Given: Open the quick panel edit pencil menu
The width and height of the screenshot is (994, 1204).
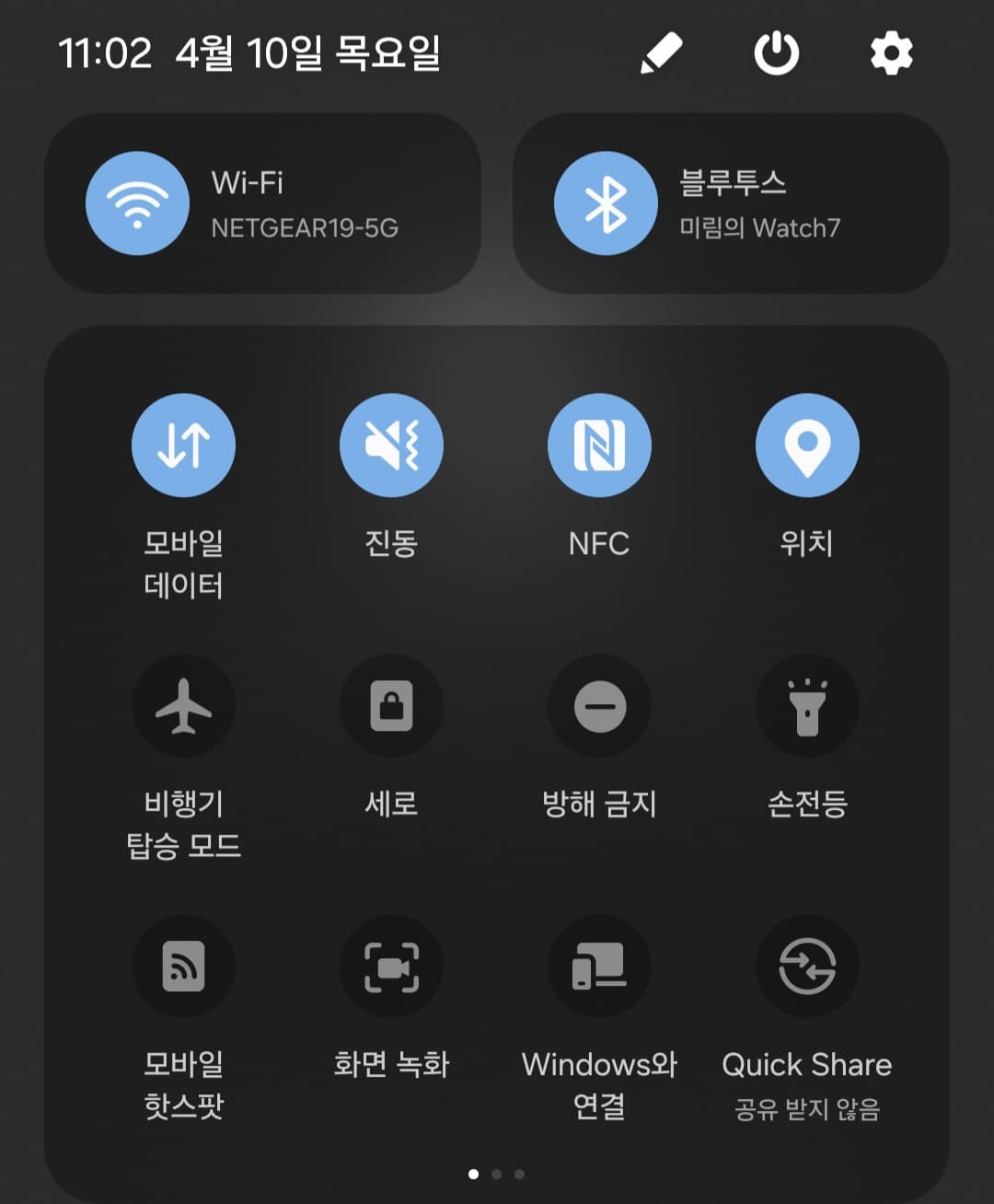Looking at the screenshot, I should click(x=665, y=52).
